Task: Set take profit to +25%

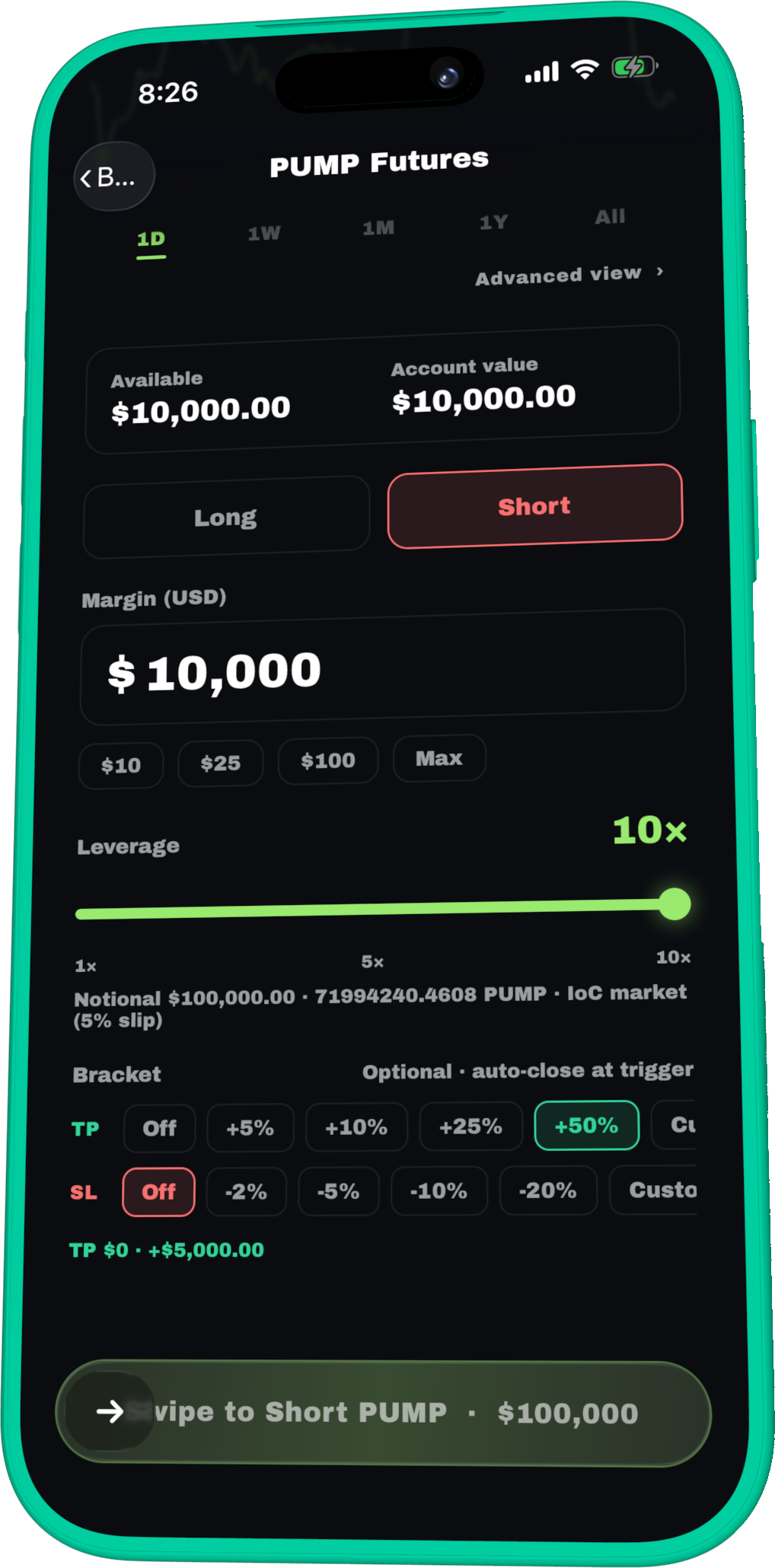Action: coord(471,1127)
